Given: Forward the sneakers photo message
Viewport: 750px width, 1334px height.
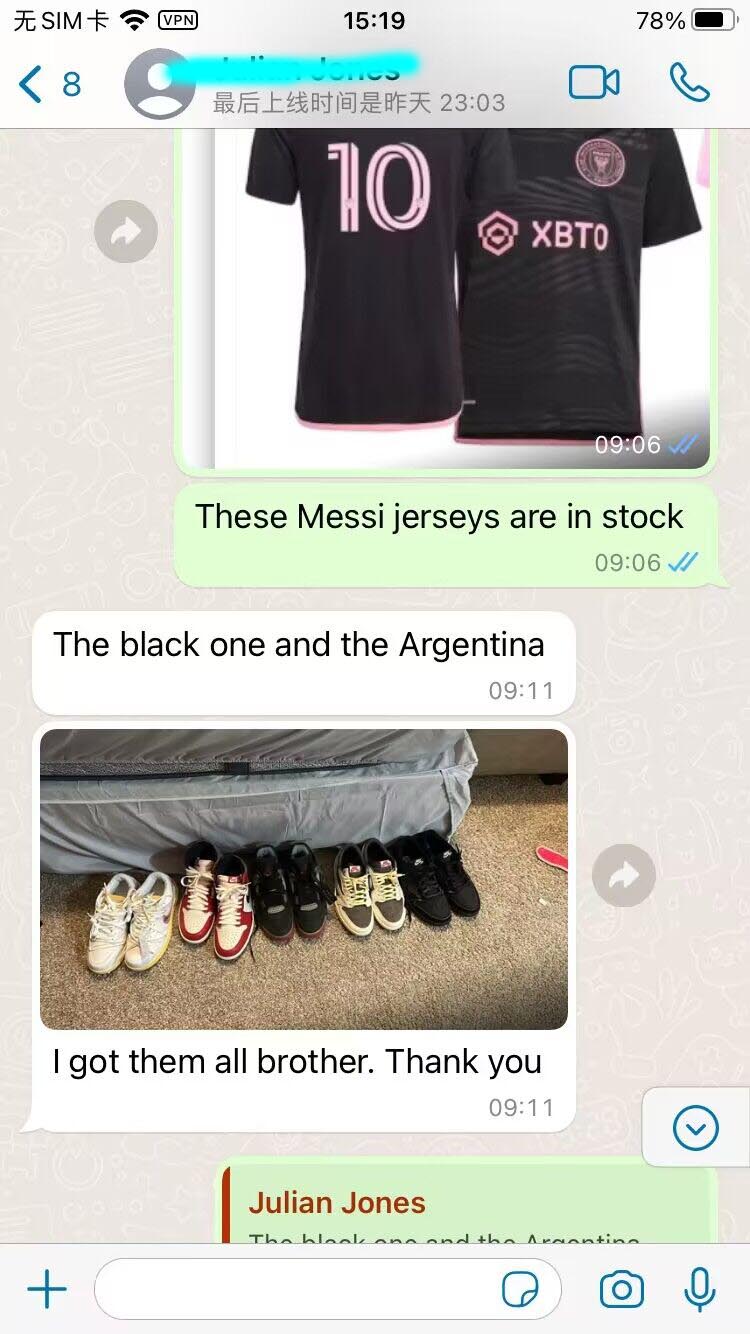Looking at the screenshot, I should [x=624, y=876].
